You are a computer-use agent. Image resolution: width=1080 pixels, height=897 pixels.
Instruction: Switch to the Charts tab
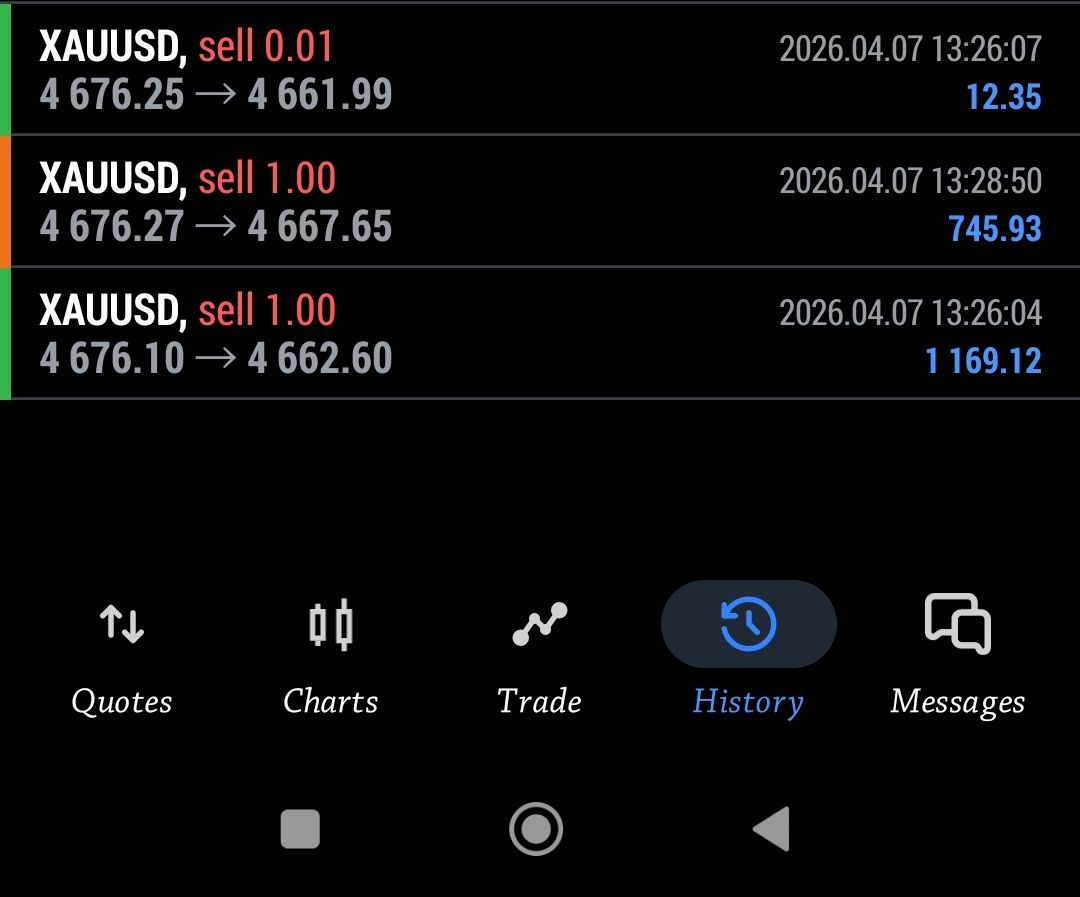[x=330, y=655]
